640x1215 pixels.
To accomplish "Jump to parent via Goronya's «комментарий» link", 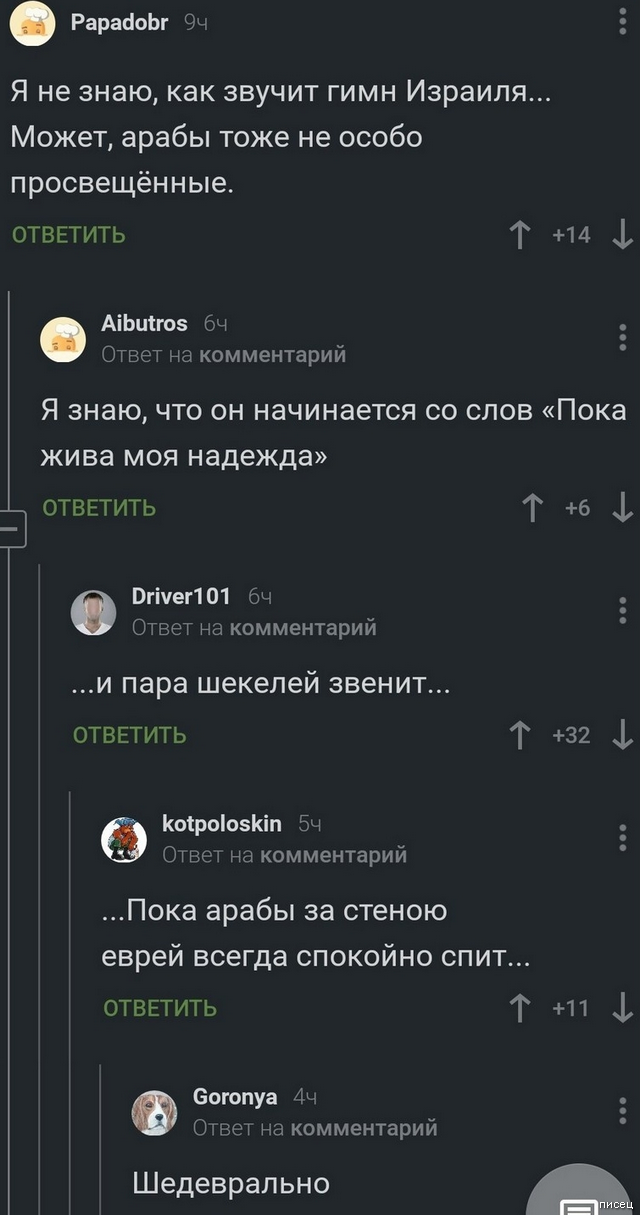I will [x=364, y=1127].
